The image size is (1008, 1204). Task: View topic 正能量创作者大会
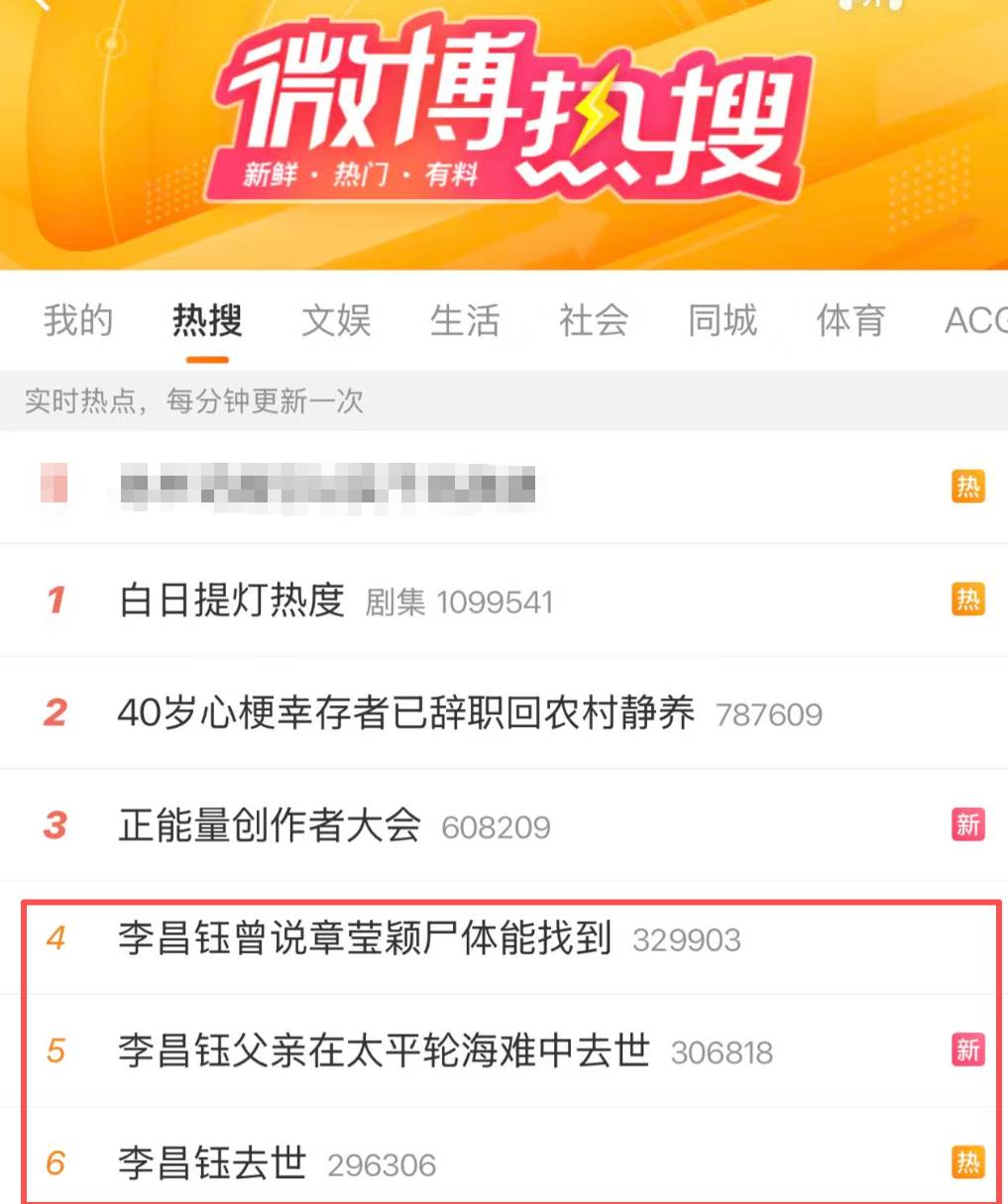click(x=270, y=825)
